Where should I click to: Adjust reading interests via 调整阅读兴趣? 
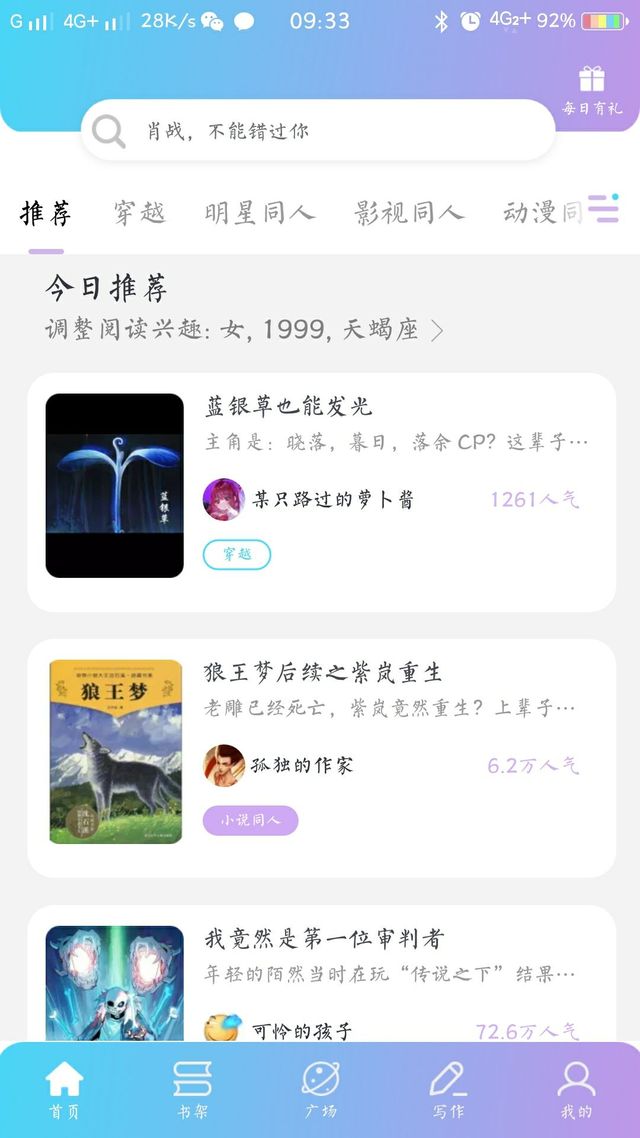(244, 330)
